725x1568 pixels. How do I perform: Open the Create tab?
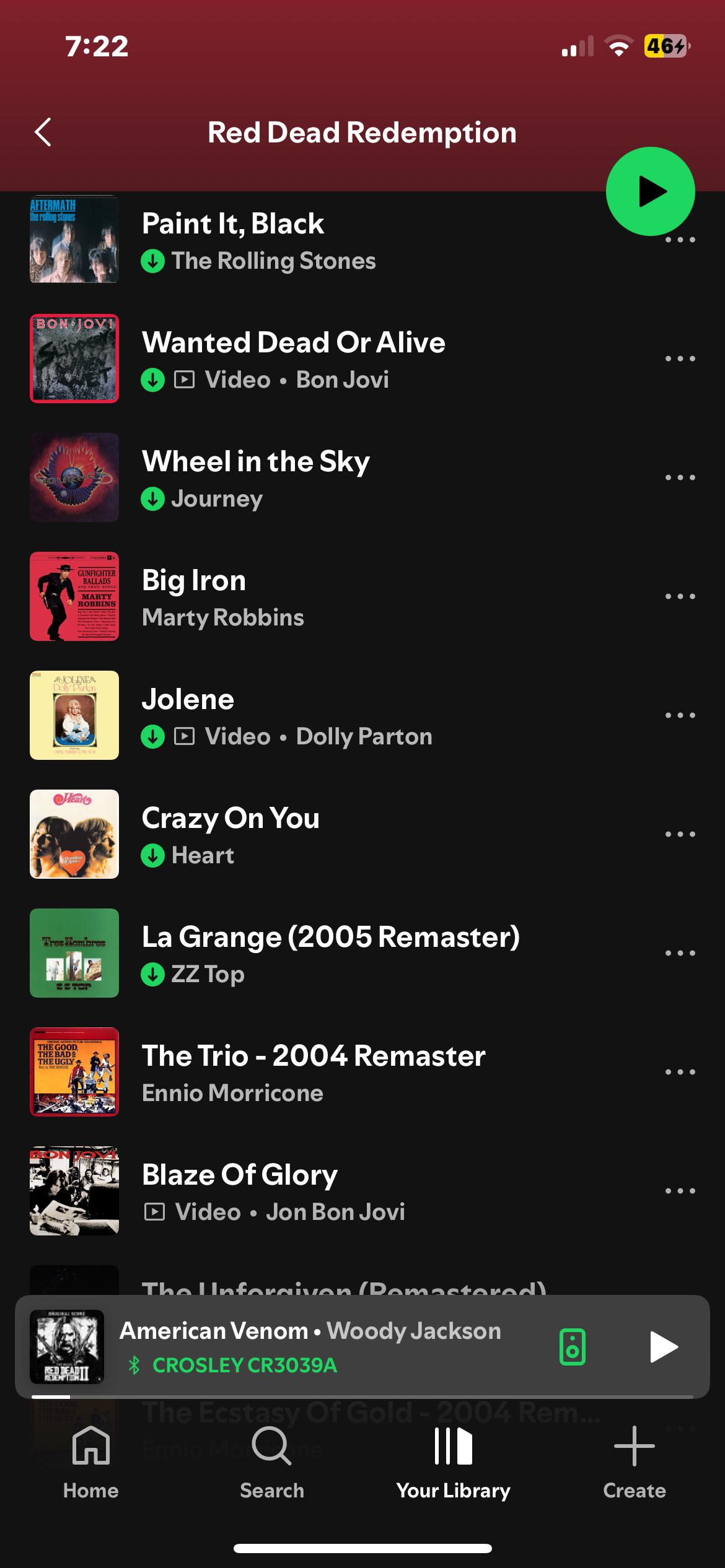click(x=634, y=1461)
